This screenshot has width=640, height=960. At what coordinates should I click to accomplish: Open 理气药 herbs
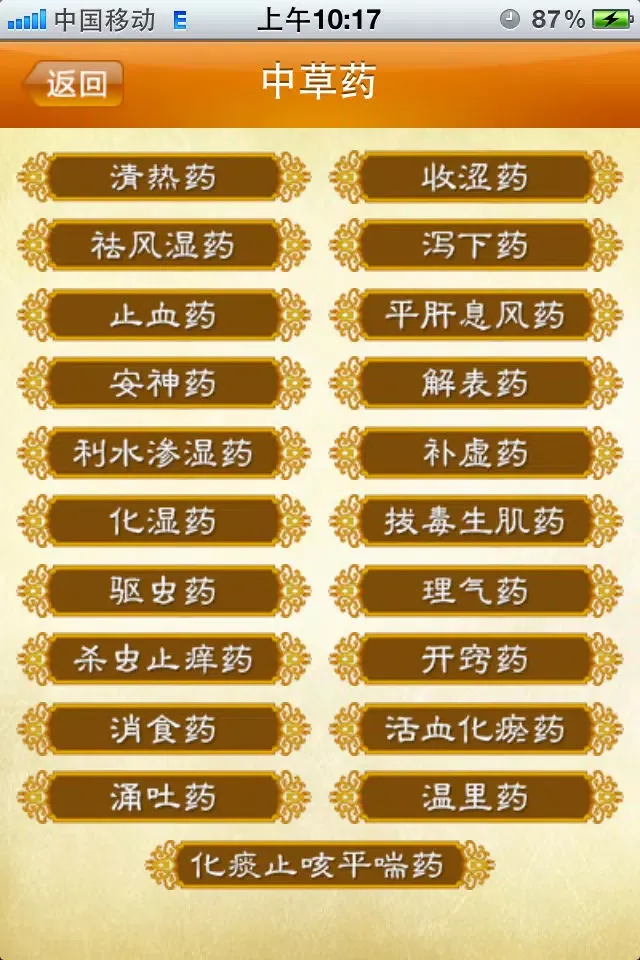(x=475, y=590)
